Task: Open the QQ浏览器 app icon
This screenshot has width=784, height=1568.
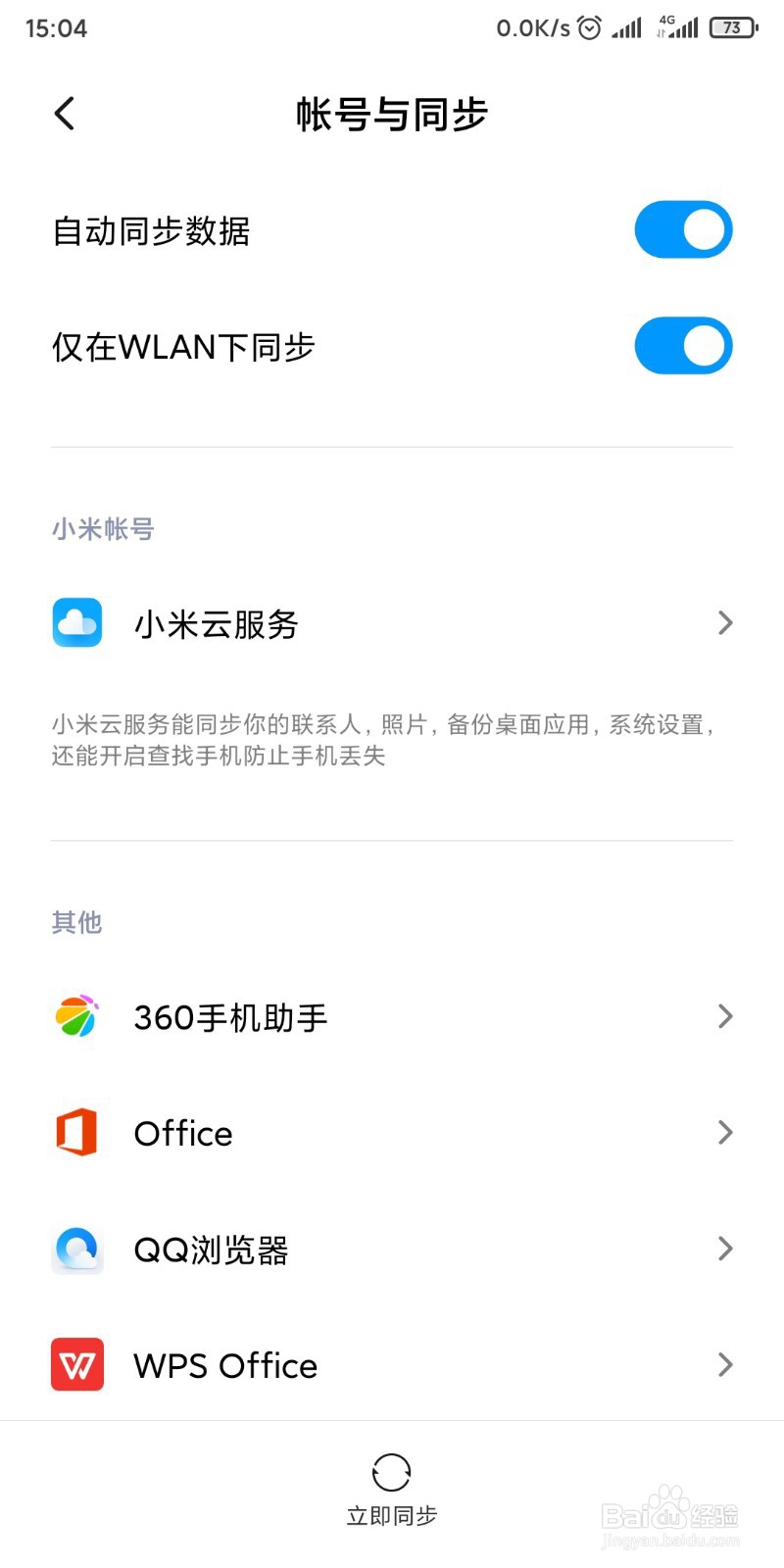Action: 76,1249
